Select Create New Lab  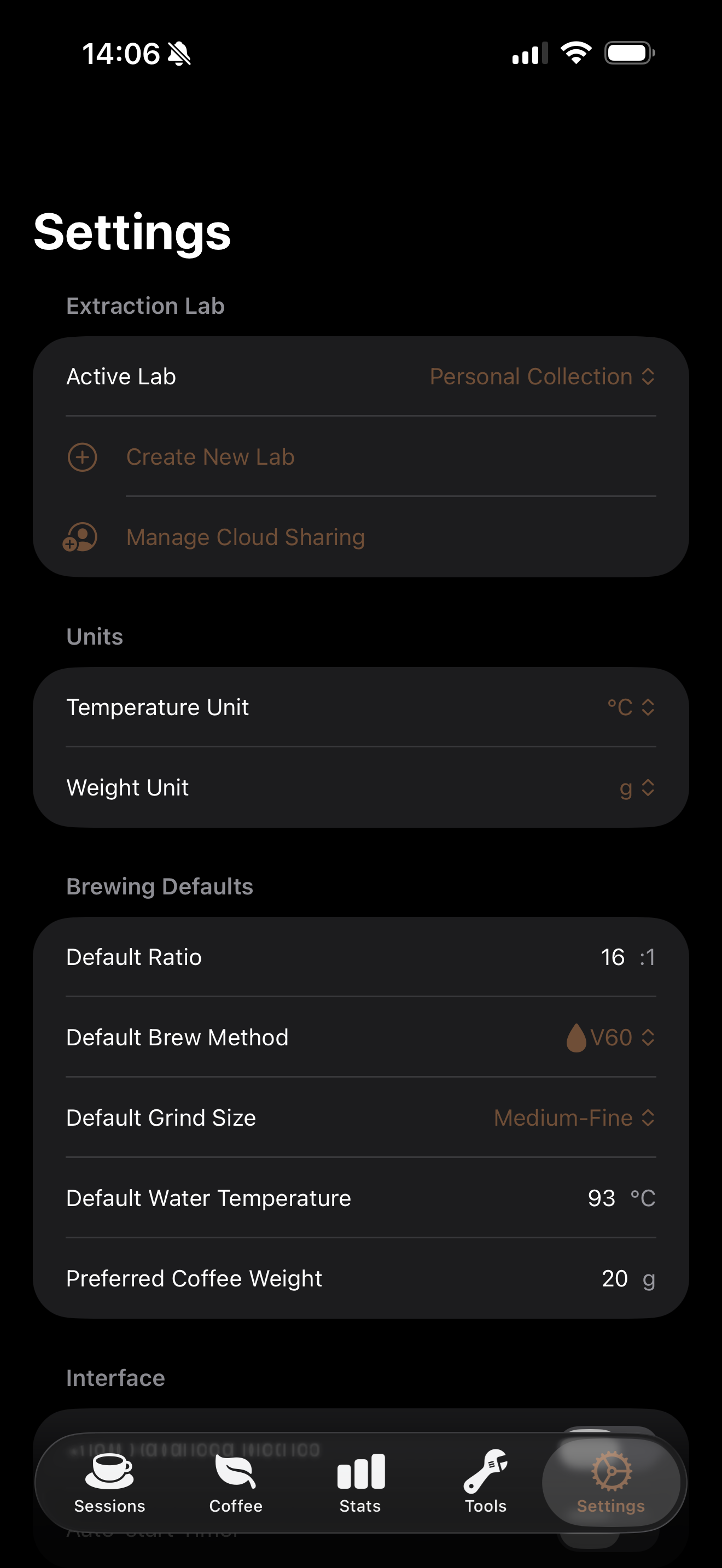click(x=210, y=457)
